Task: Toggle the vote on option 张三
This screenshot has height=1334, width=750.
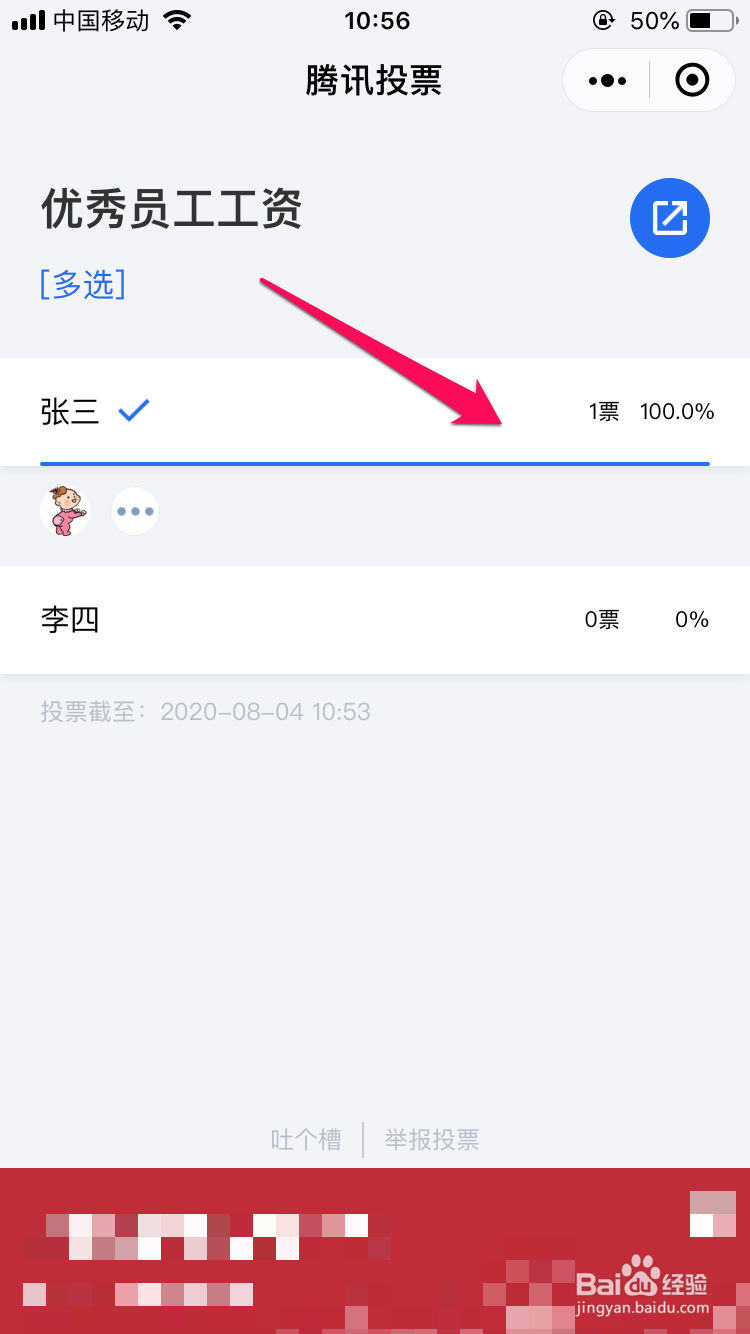Action: pos(69,411)
